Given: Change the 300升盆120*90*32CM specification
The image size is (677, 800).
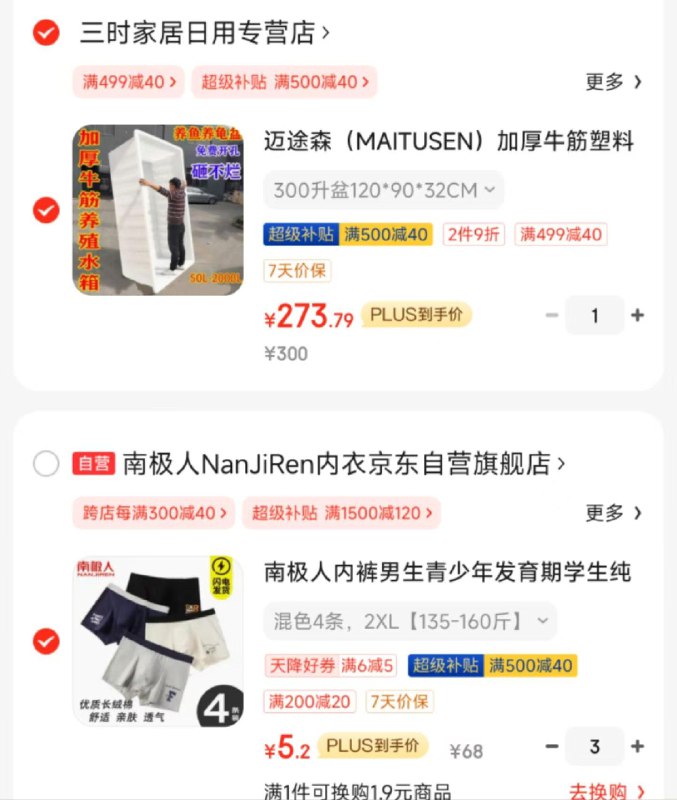Looking at the screenshot, I should (x=384, y=190).
